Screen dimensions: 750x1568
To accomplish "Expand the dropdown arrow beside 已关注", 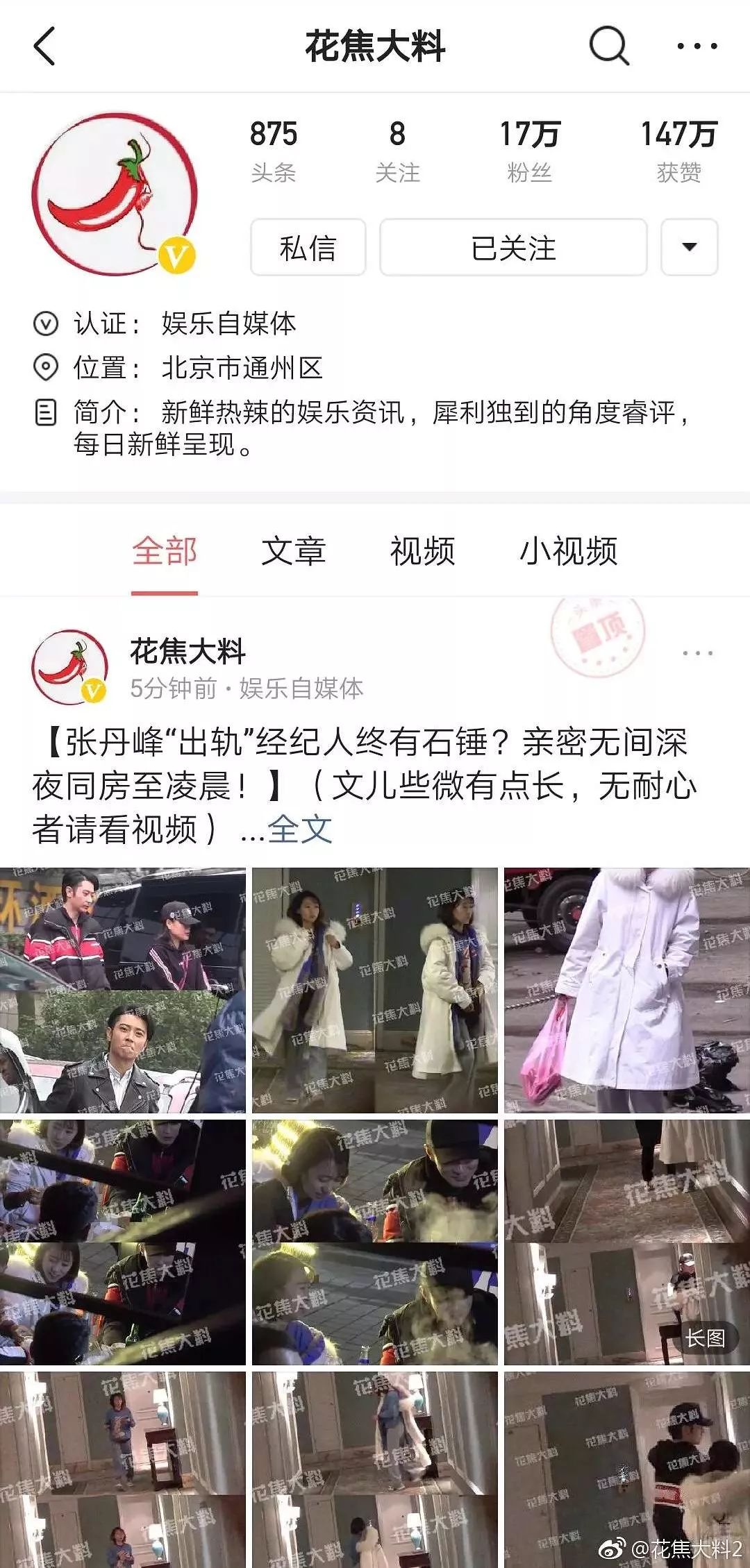I will tap(689, 248).
